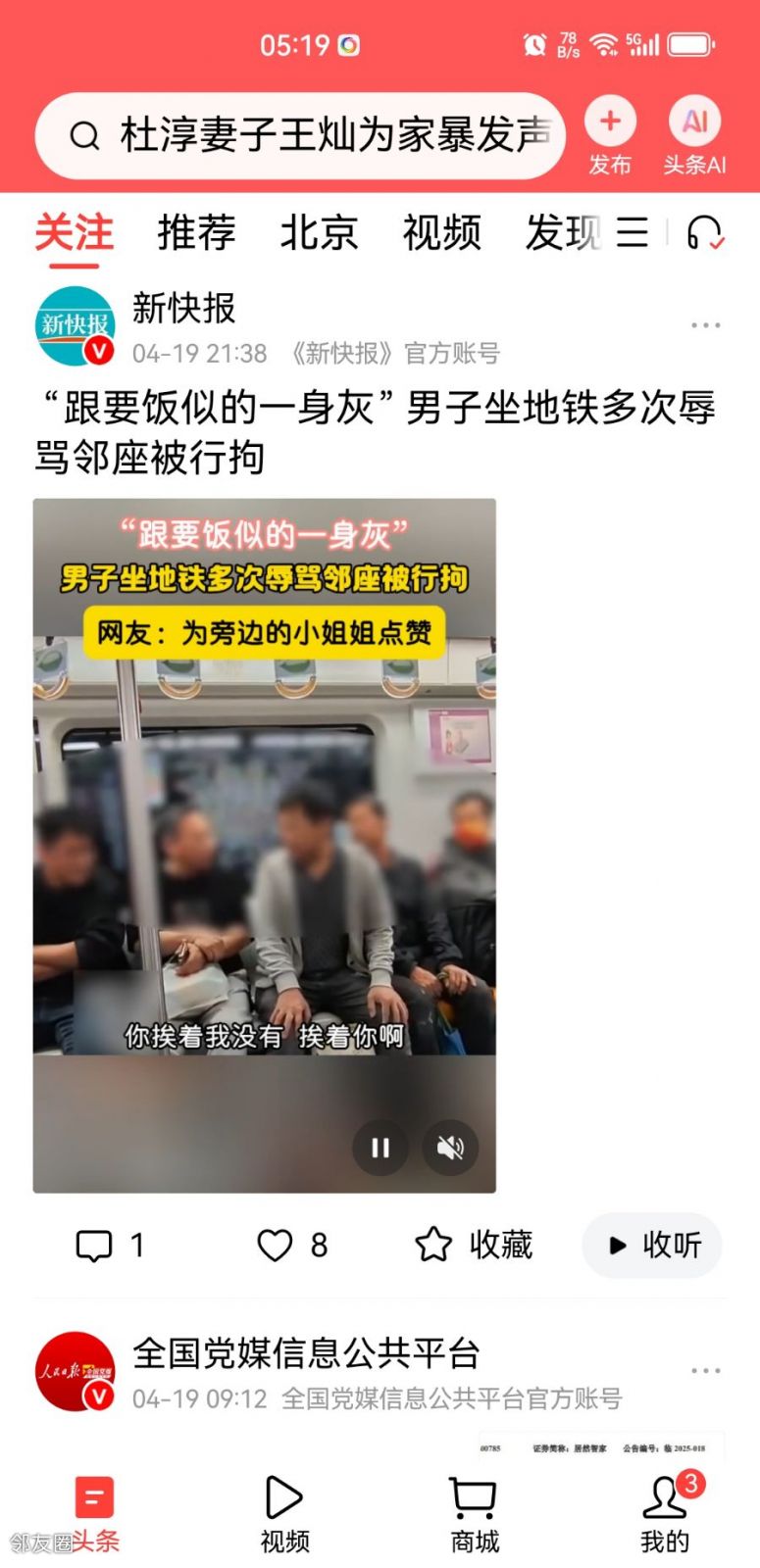Like the 新快报 post
Screen dimensions: 760x1568
pyautogui.click(x=291, y=1246)
